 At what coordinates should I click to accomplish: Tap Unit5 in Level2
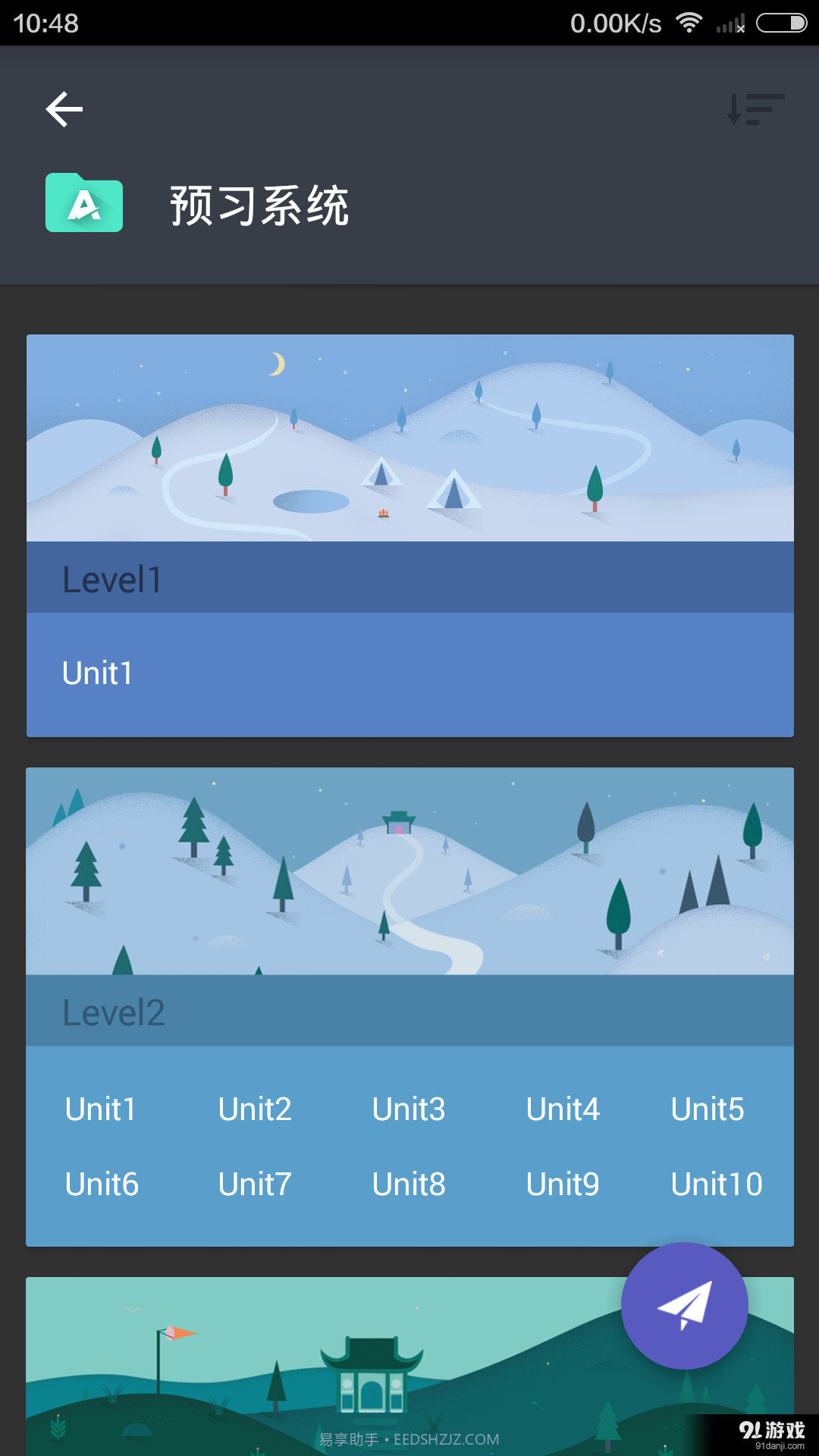tap(708, 1109)
